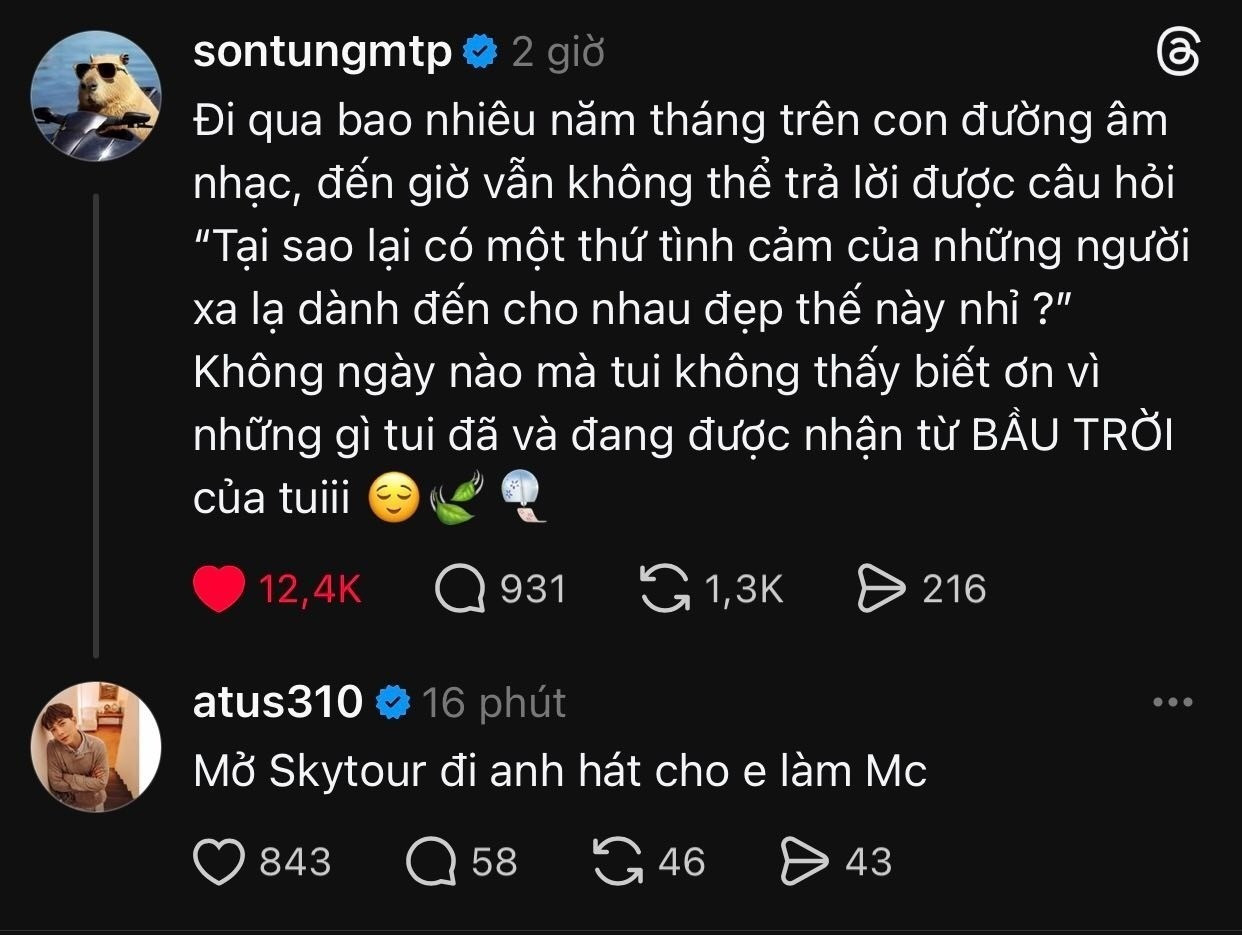View atus310's profile avatar
1242x935 pixels.
click(x=96, y=747)
